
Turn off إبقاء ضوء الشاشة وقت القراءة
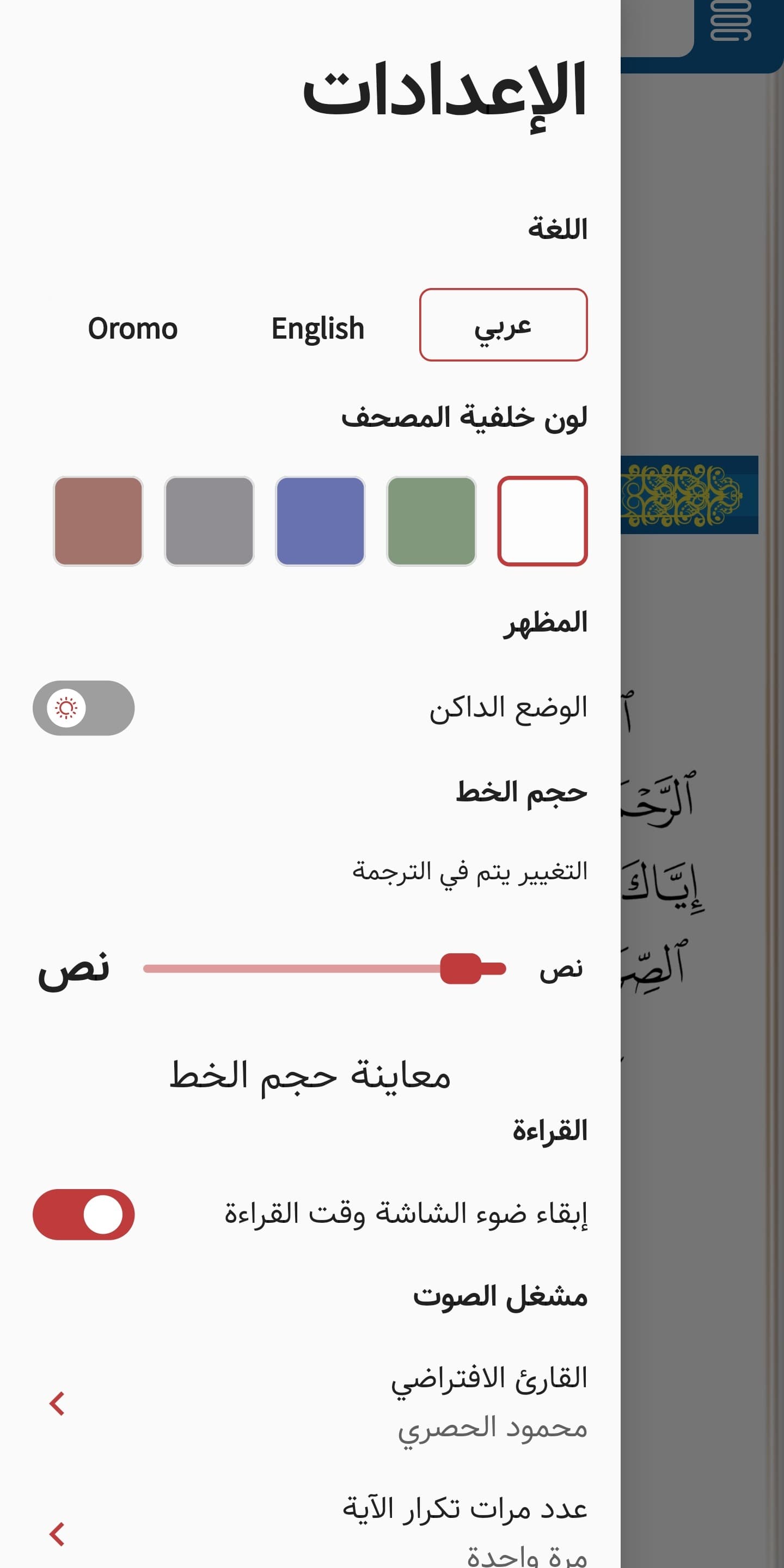click(x=83, y=1214)
